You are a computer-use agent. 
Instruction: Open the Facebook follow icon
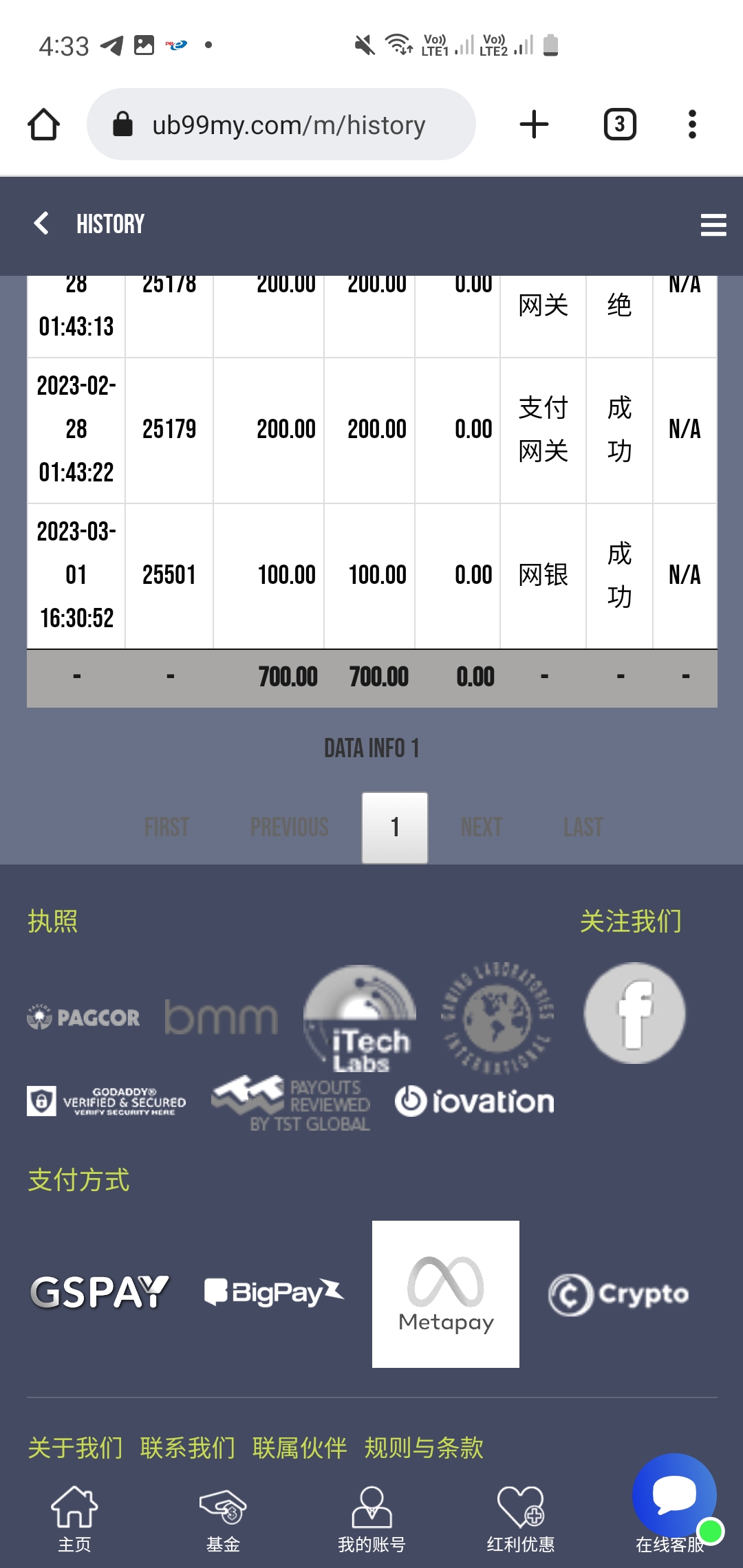click(634, 1013)
